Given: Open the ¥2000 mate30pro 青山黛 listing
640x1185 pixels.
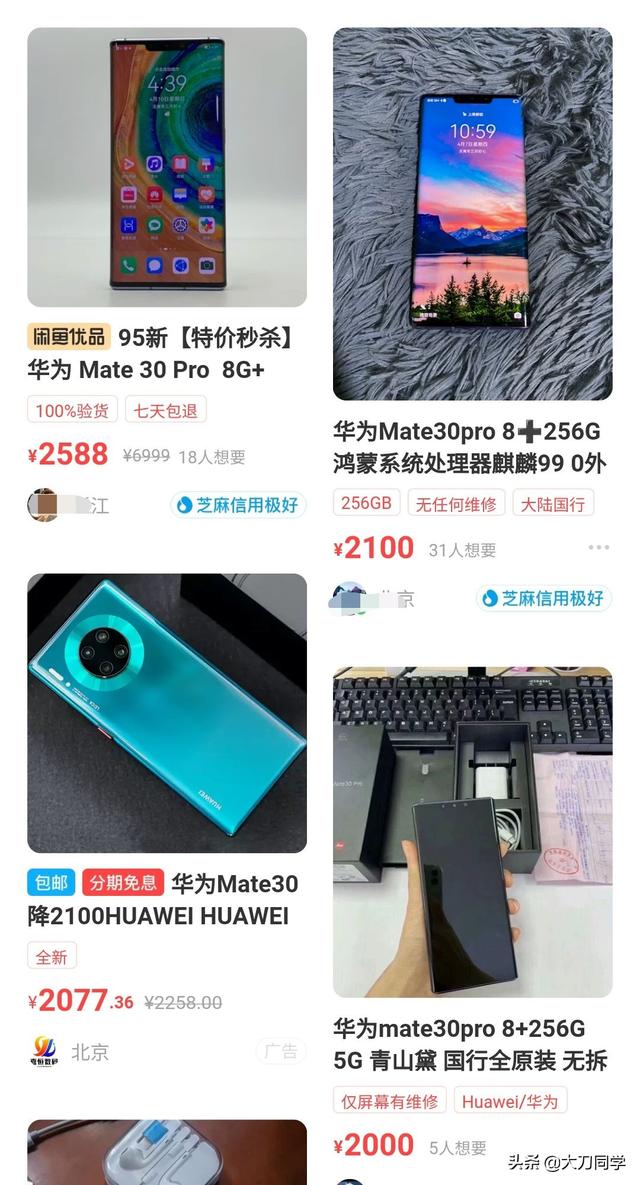Looking at the screenshot, I should (x=472, y=832).
